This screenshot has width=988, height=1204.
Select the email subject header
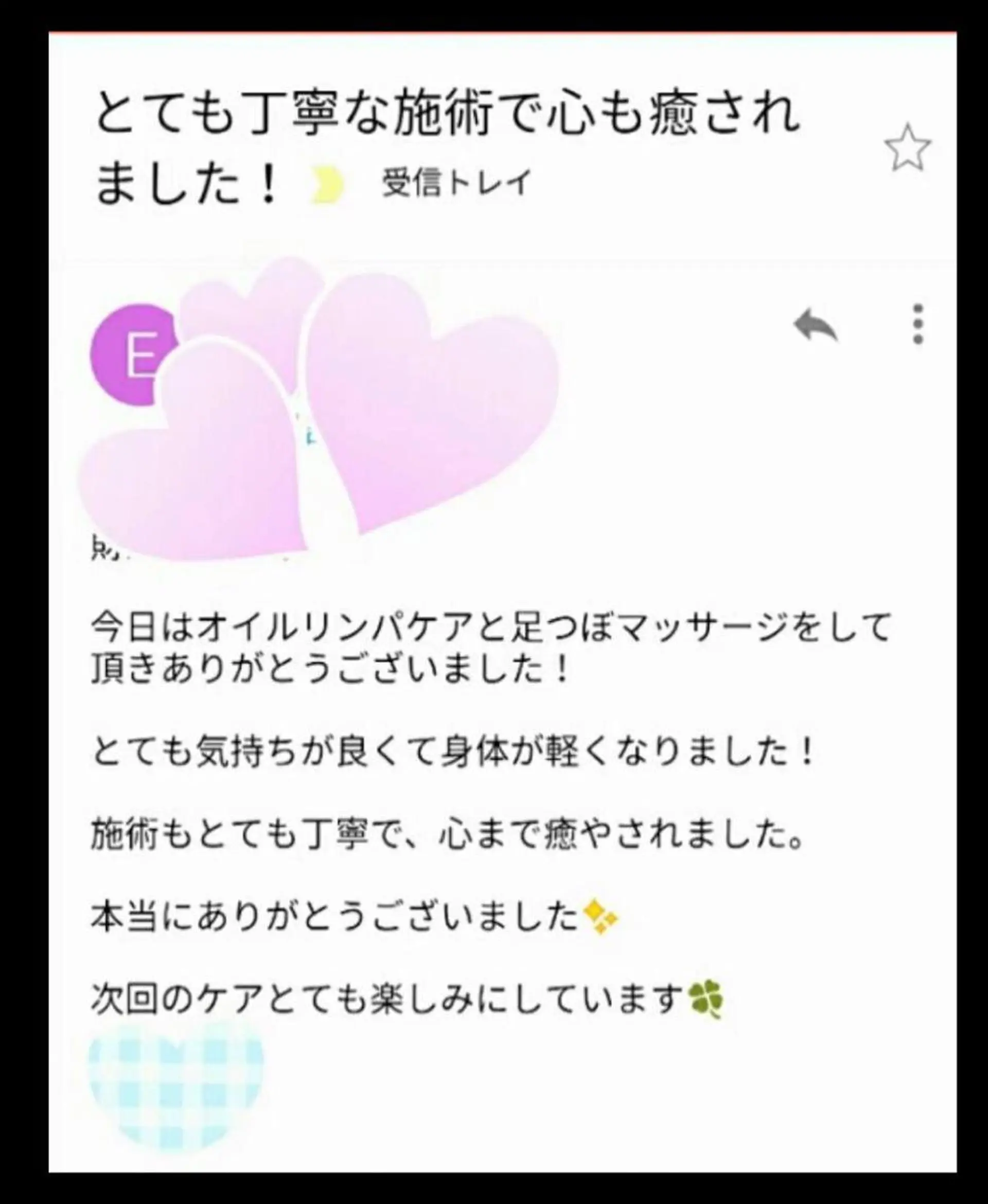(444, 142)
